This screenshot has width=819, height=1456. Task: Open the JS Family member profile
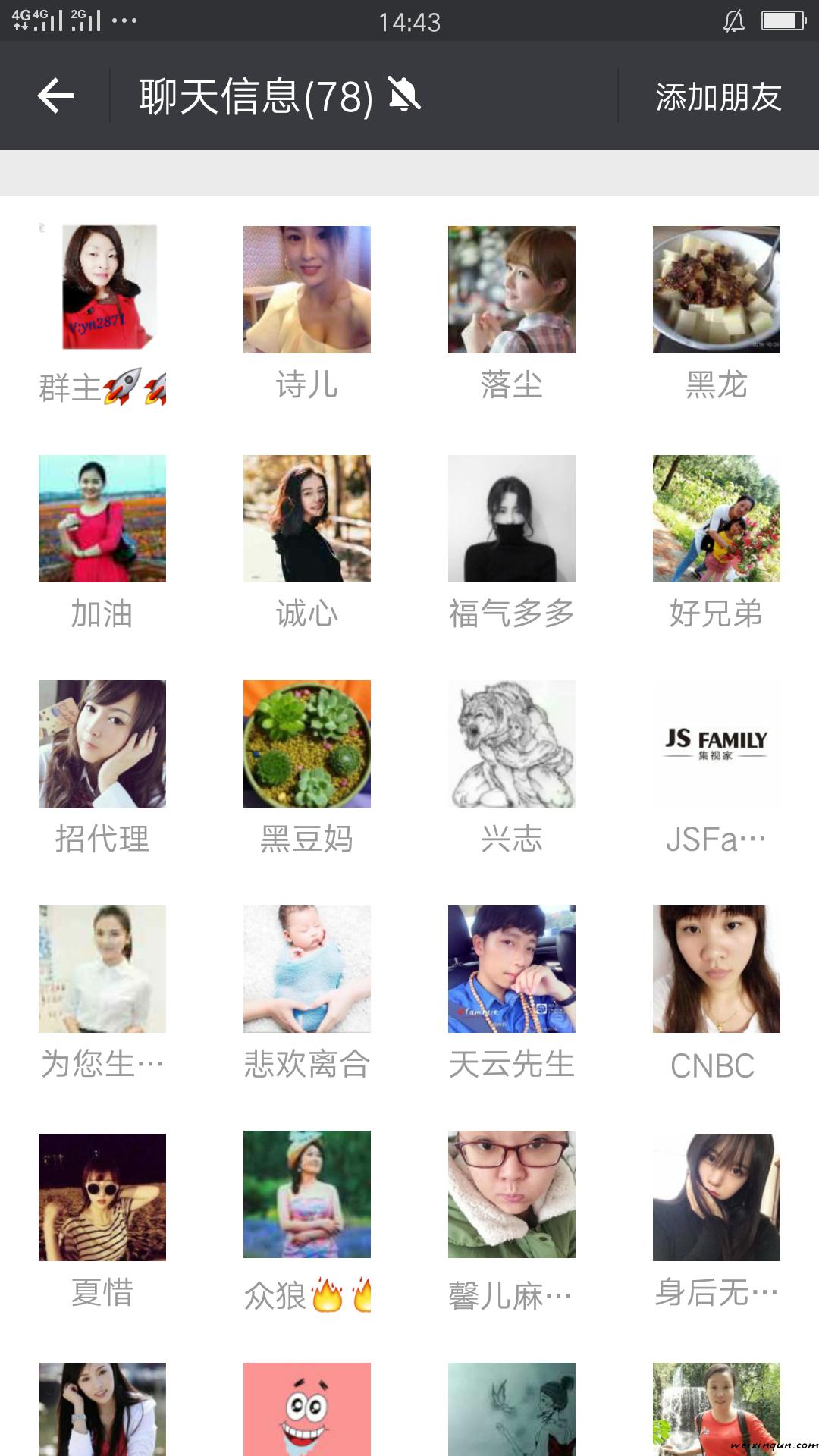coord(717,744)
